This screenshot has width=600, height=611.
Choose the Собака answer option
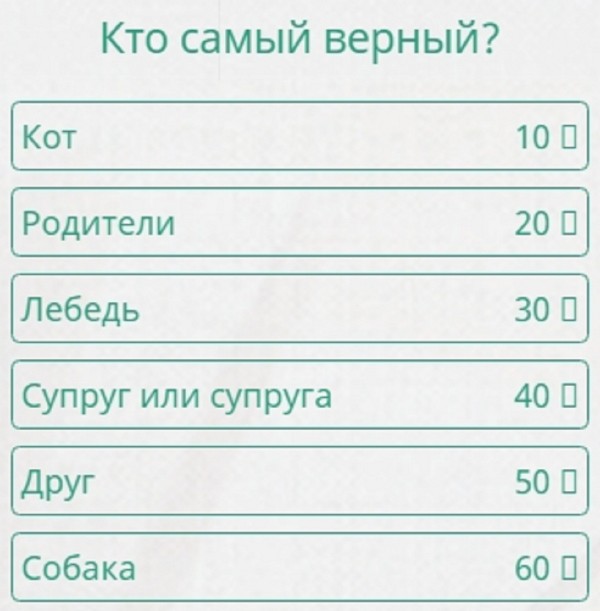pos(300,568)
